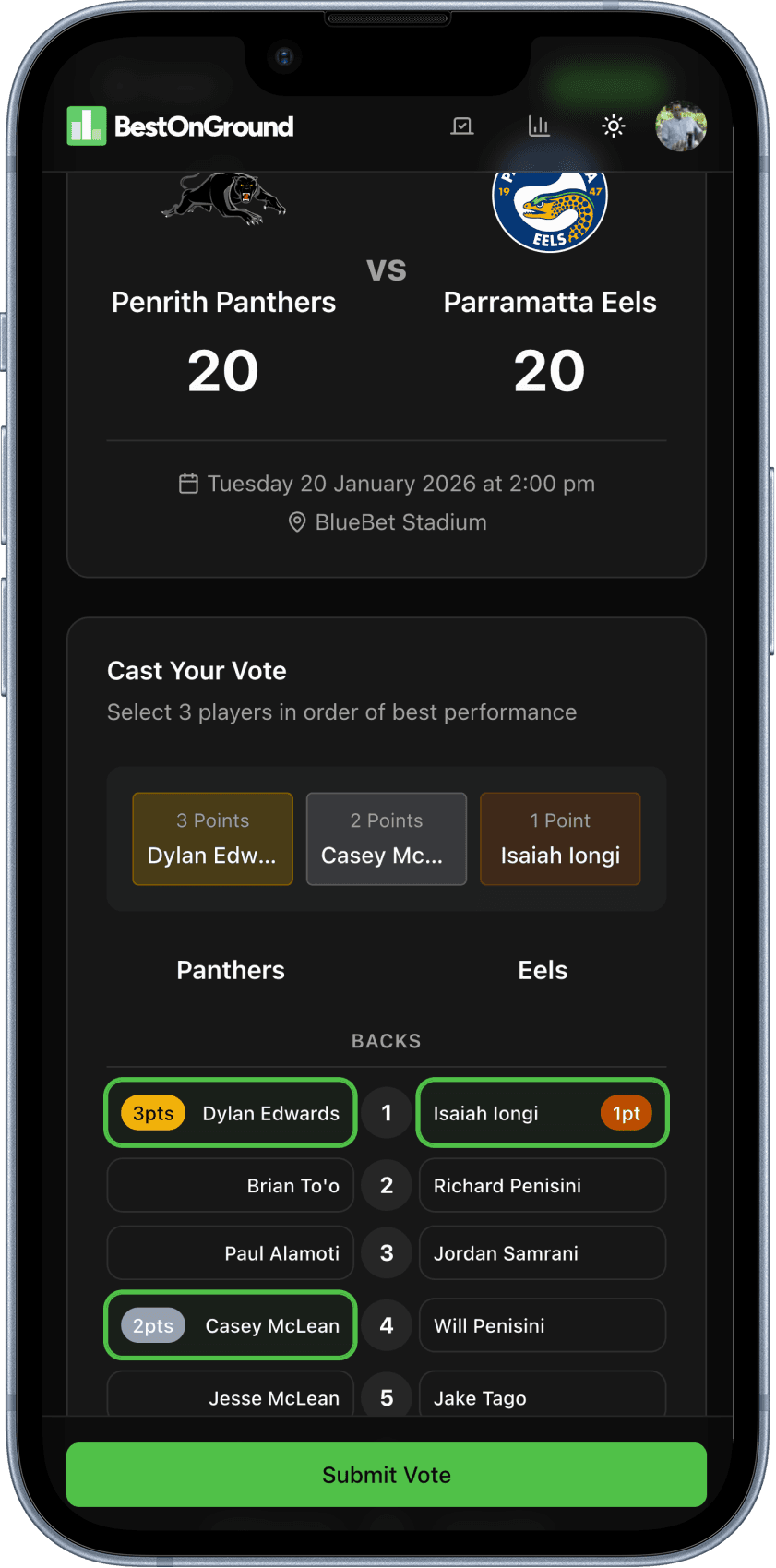This screenshot has width=776, height=1568.
Task: Open the 1 Point Isaiah Iongi slot card
Action: pyautogui.click(x=560, y=838)
